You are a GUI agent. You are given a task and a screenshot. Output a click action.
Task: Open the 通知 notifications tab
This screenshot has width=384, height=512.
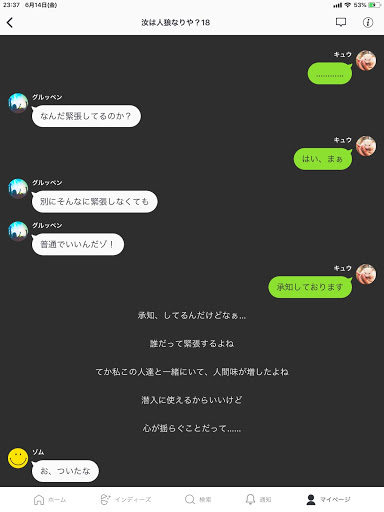[258, 499]
